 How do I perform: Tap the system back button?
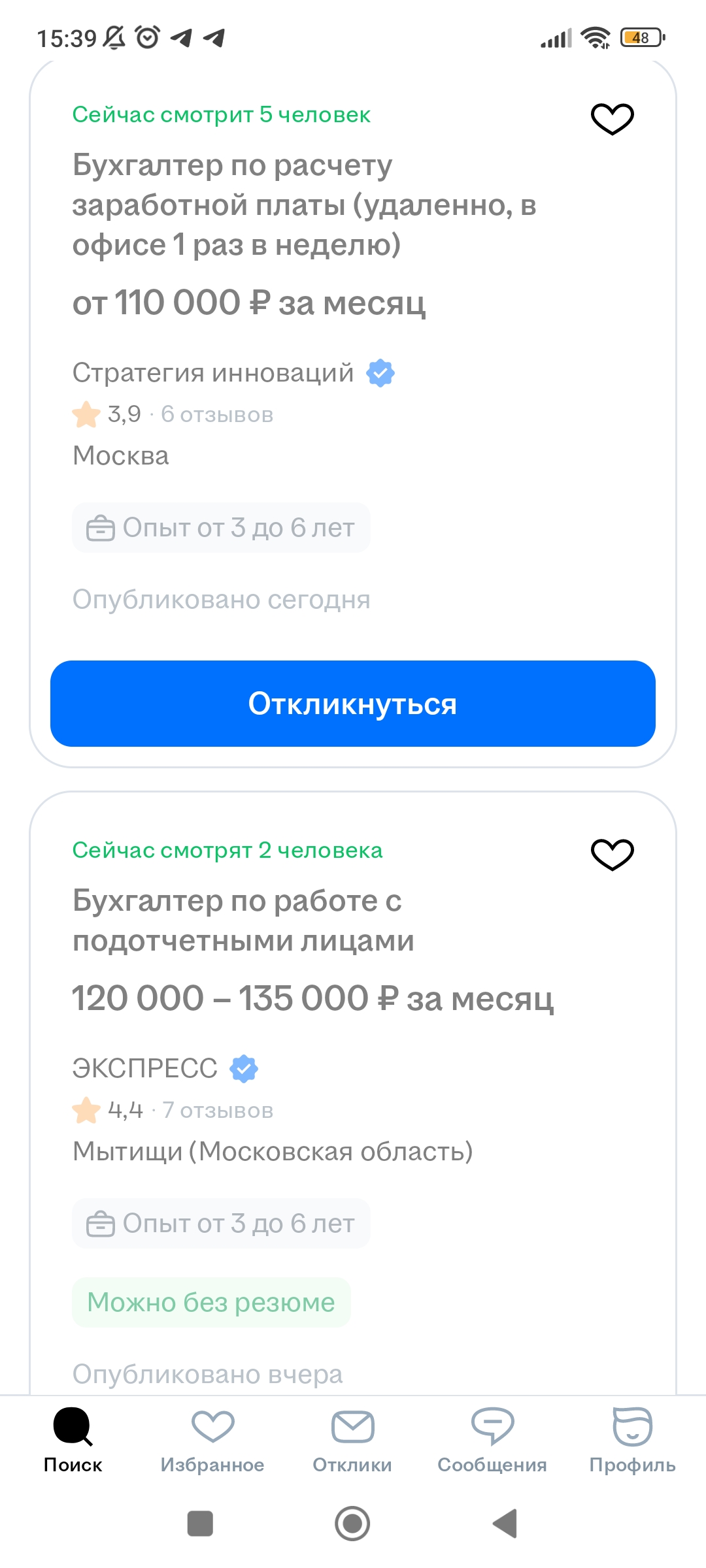coord(505,1524)
